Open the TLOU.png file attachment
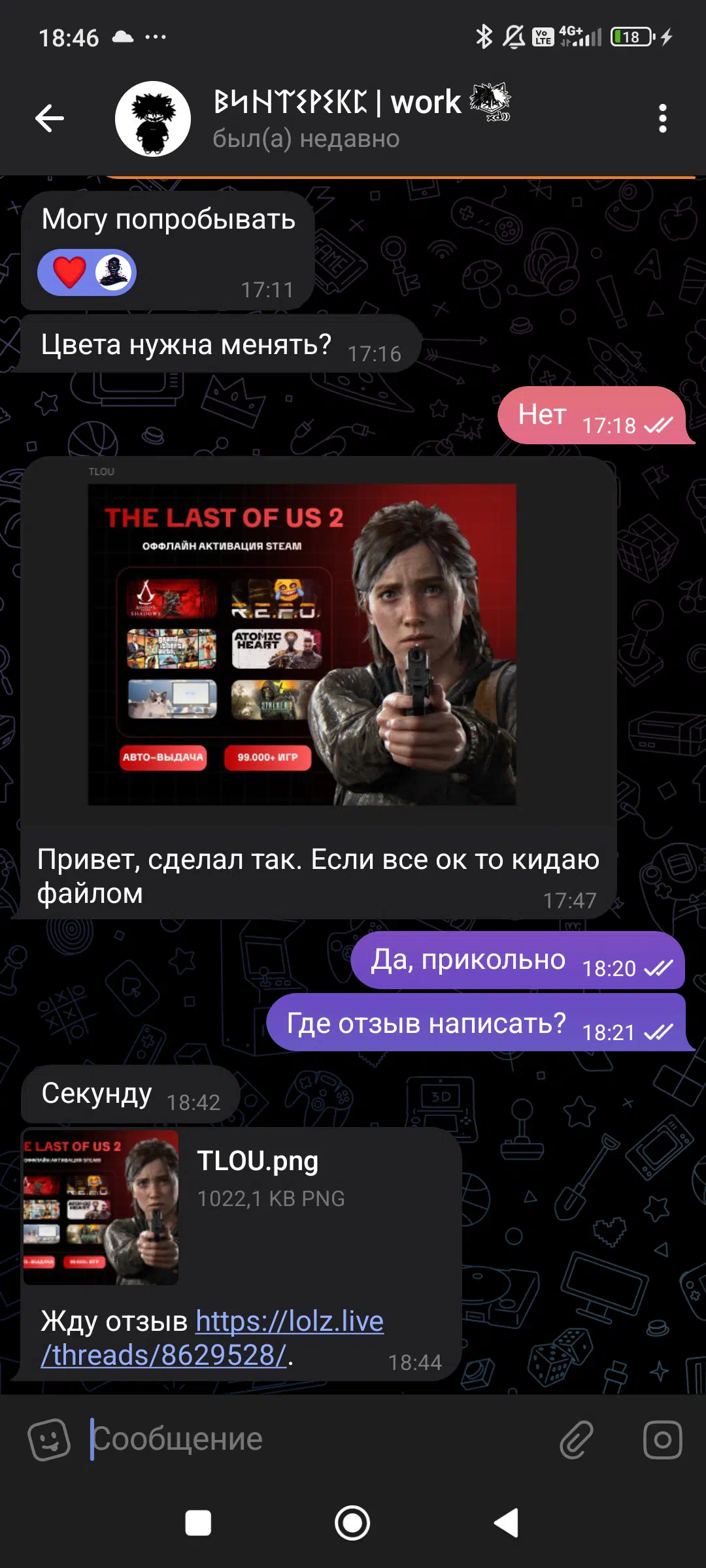706x1568 pixels. point(101,1207)
